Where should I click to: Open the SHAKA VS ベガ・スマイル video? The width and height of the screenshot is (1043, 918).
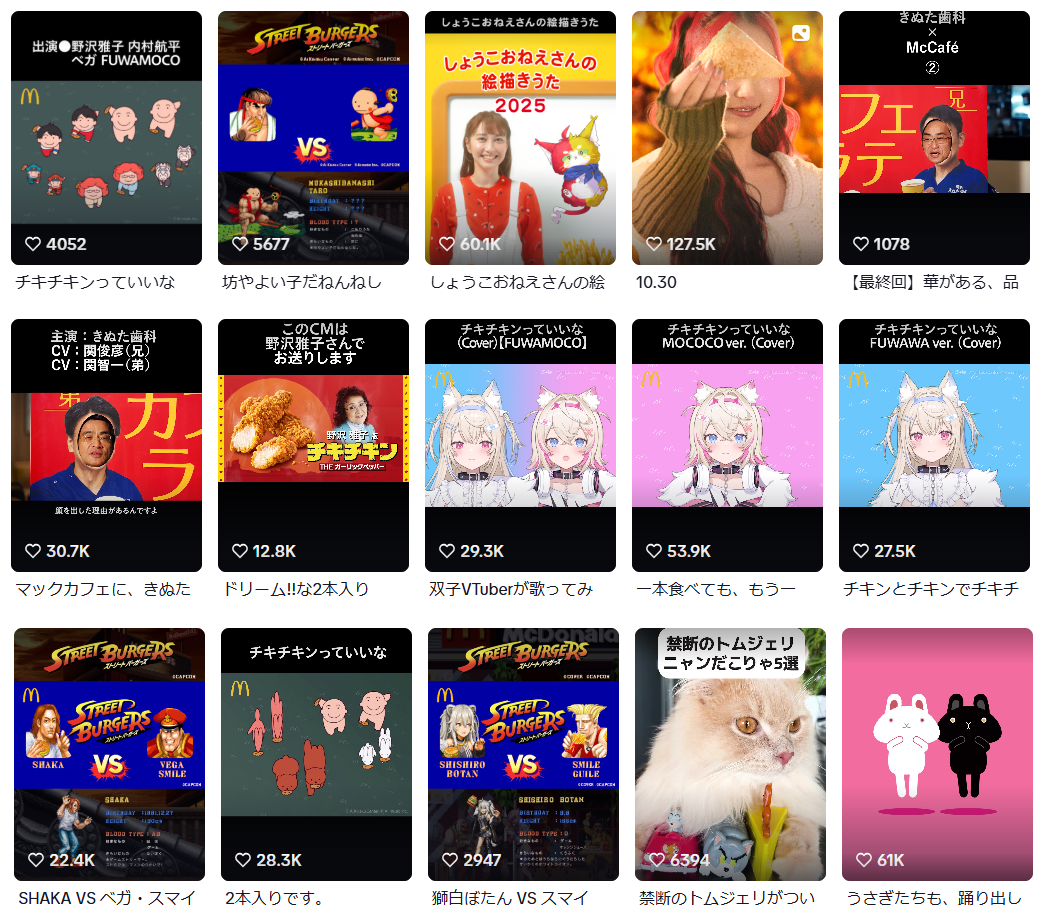[109, 754]
